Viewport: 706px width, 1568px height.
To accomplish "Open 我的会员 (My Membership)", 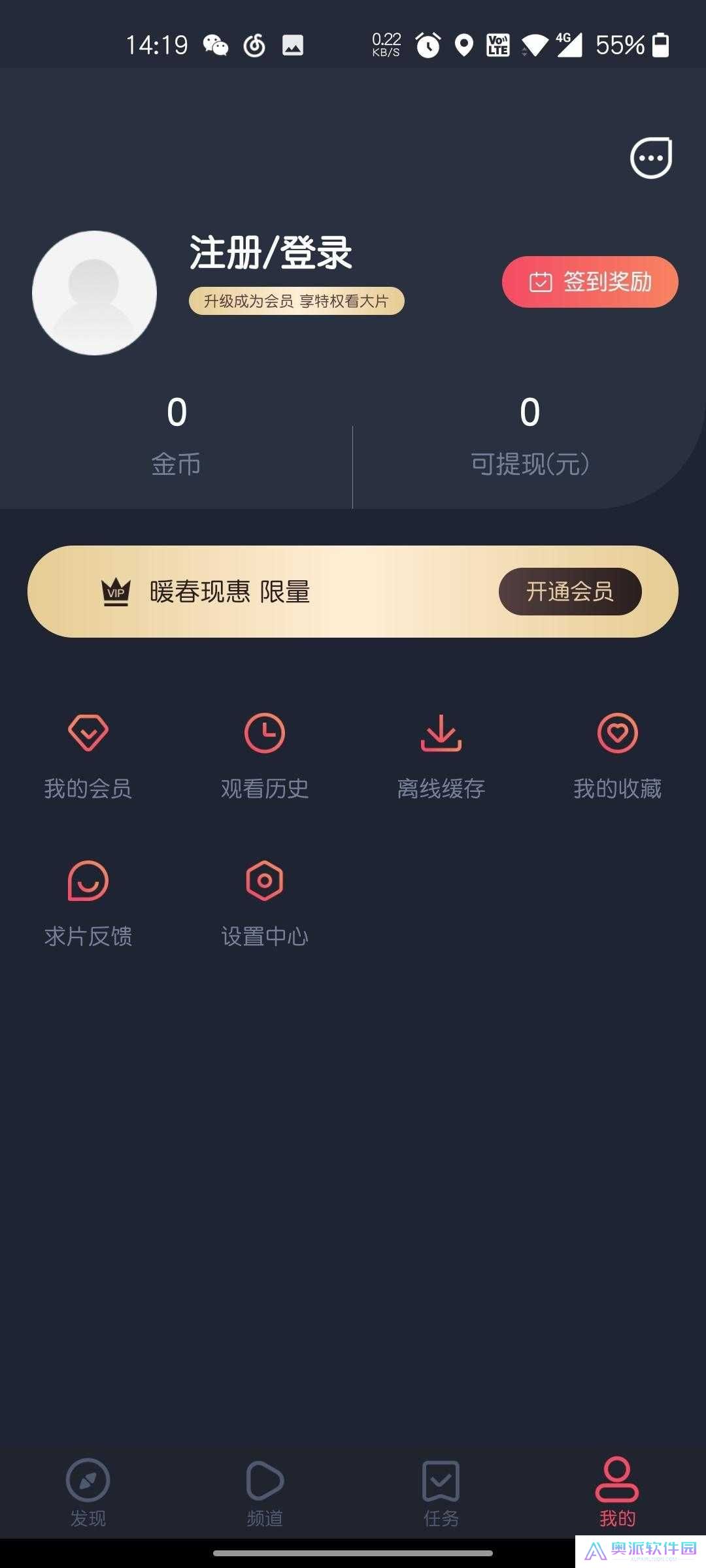I will point(88,758).
